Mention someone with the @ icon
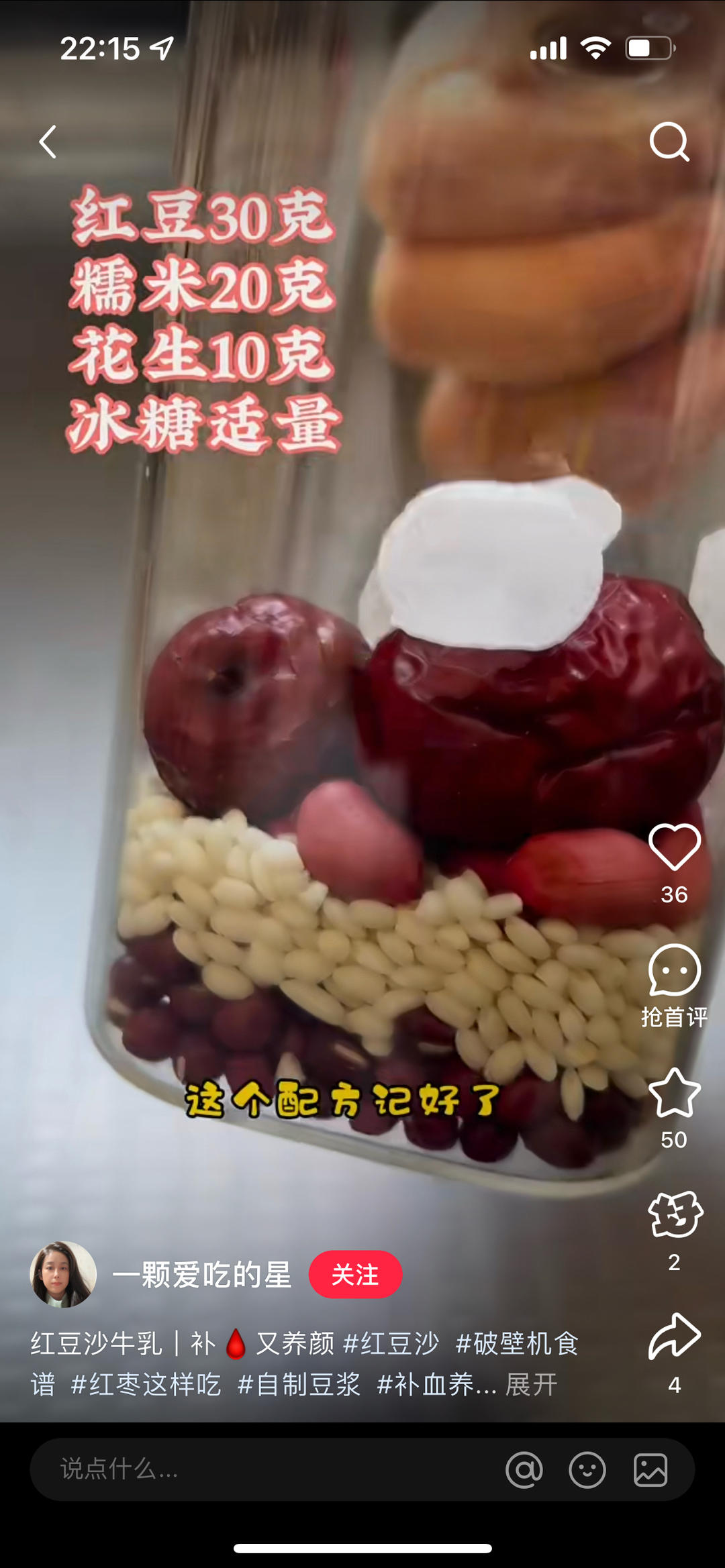 (524, 1470)
